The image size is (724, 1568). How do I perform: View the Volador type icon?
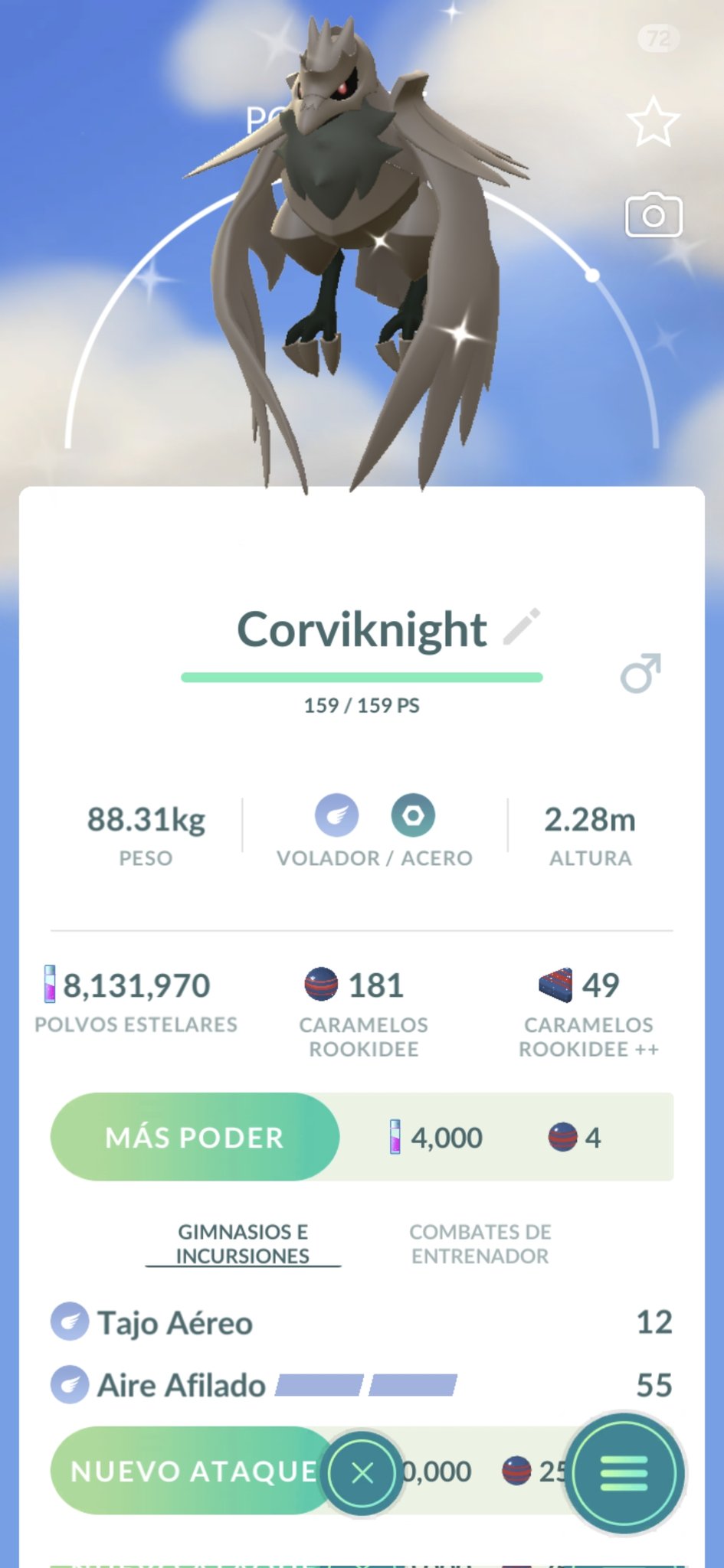pos(336,815)
